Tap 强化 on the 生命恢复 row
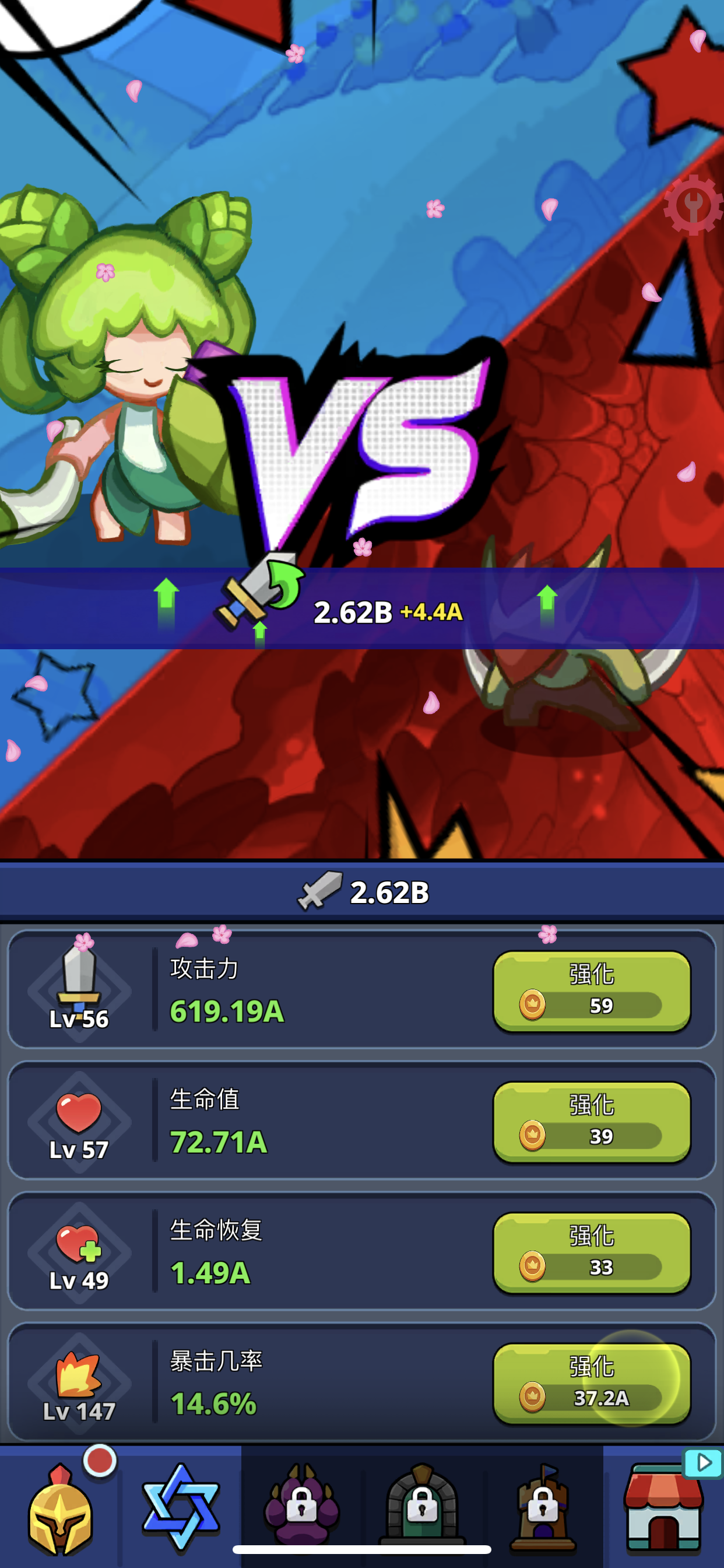 pyautogui.click(x=591, y=1252)
